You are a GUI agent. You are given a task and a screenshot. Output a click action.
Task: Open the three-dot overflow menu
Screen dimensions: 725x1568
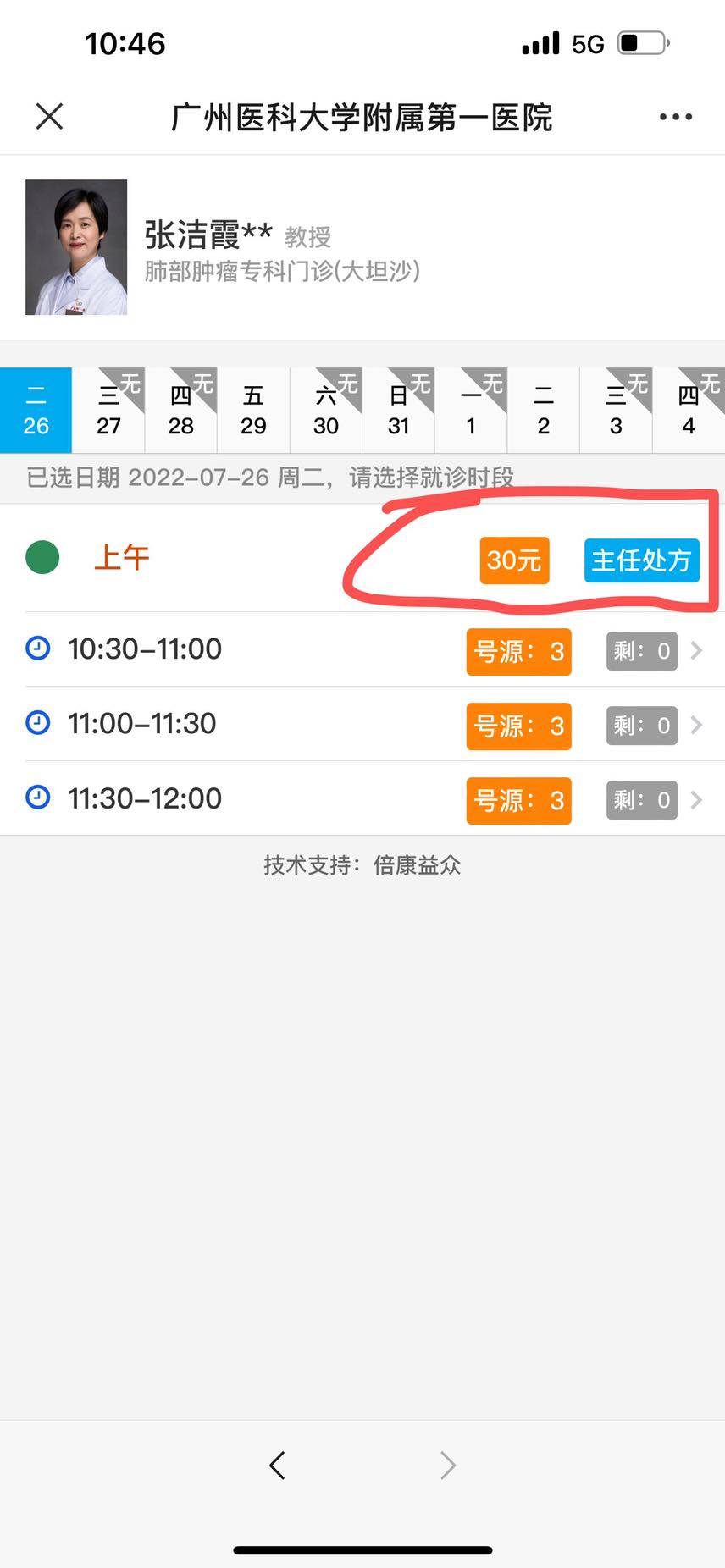pos(675,117)
